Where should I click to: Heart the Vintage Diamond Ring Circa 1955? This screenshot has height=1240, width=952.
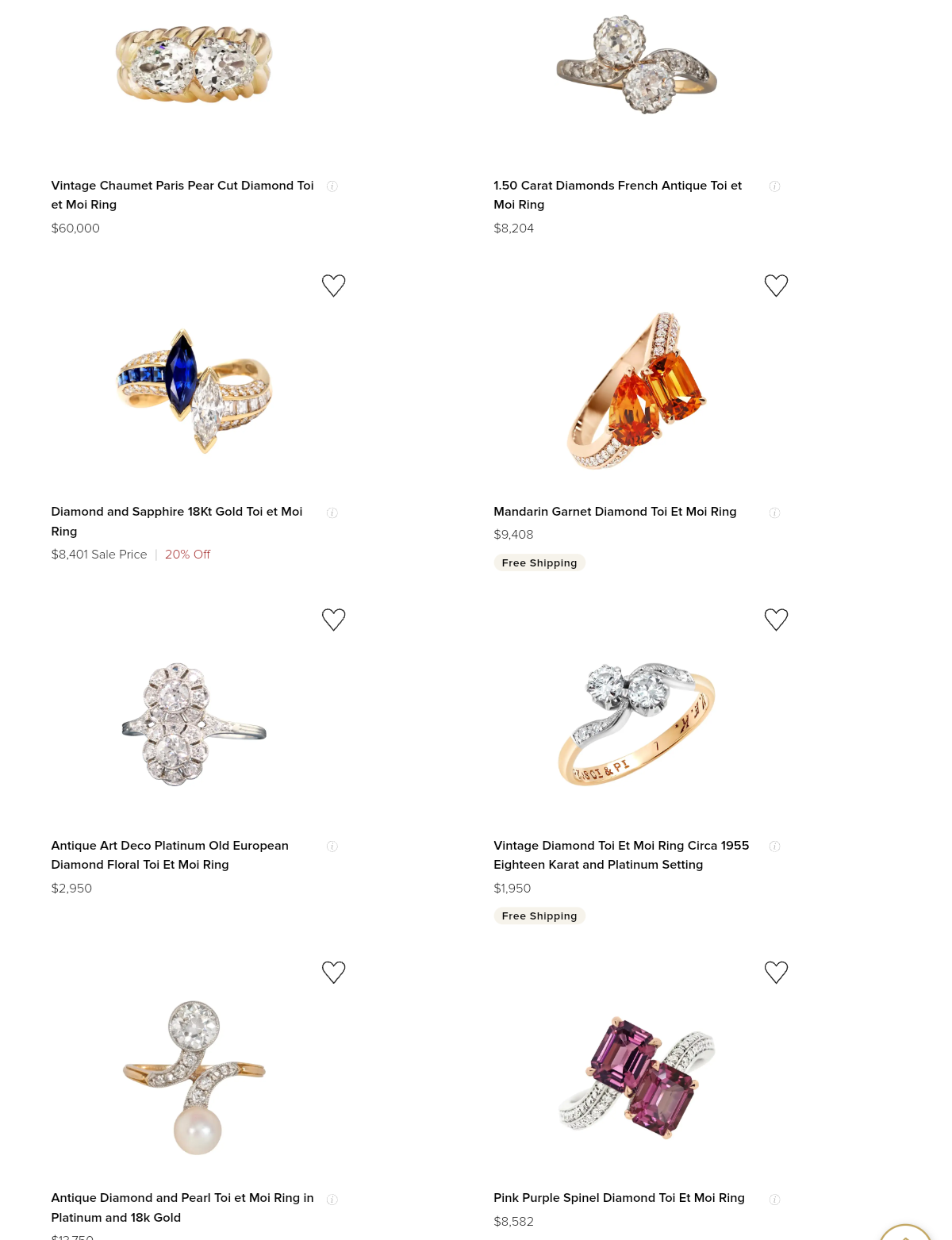pos(776,620)
